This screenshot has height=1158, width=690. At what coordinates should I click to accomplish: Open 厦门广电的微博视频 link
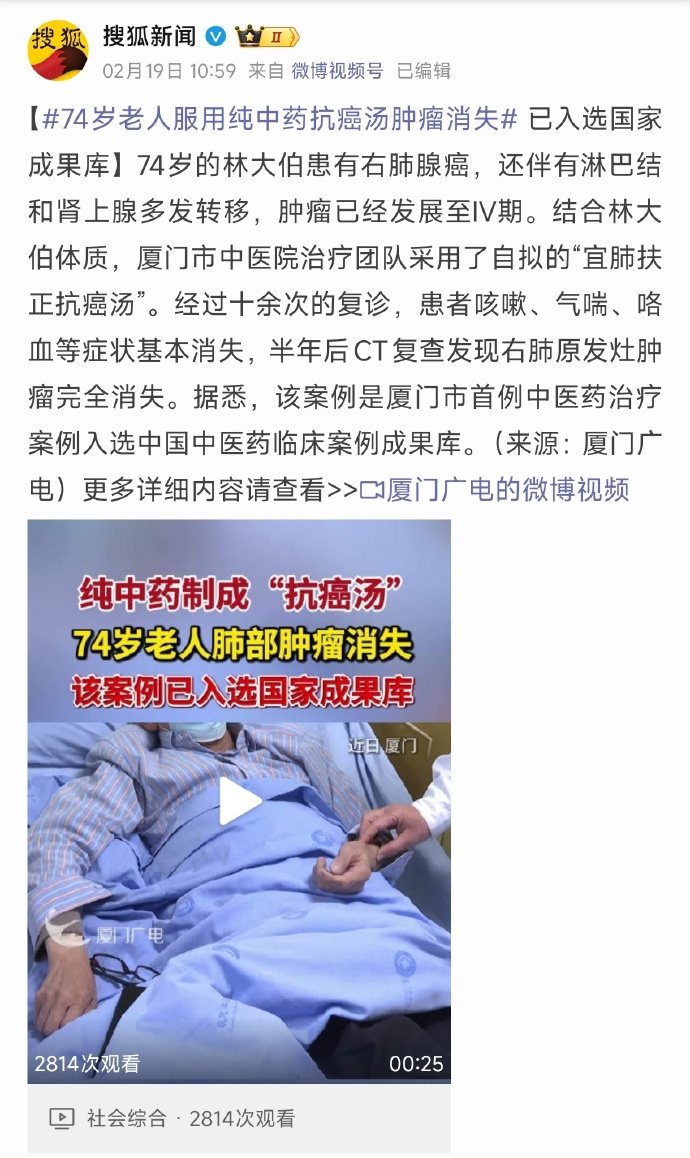coord(496,490)
